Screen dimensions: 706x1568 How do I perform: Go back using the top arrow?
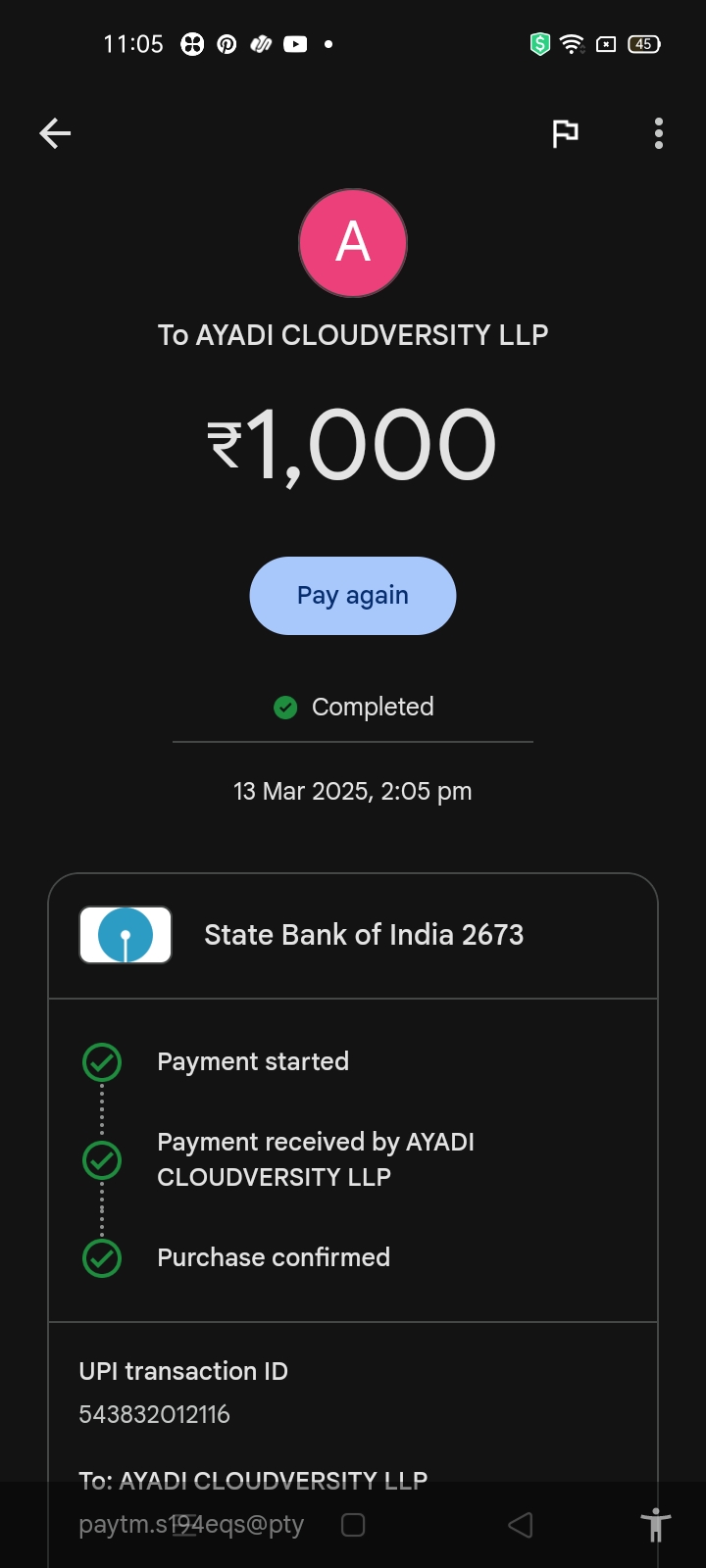(x=56, y=133)
